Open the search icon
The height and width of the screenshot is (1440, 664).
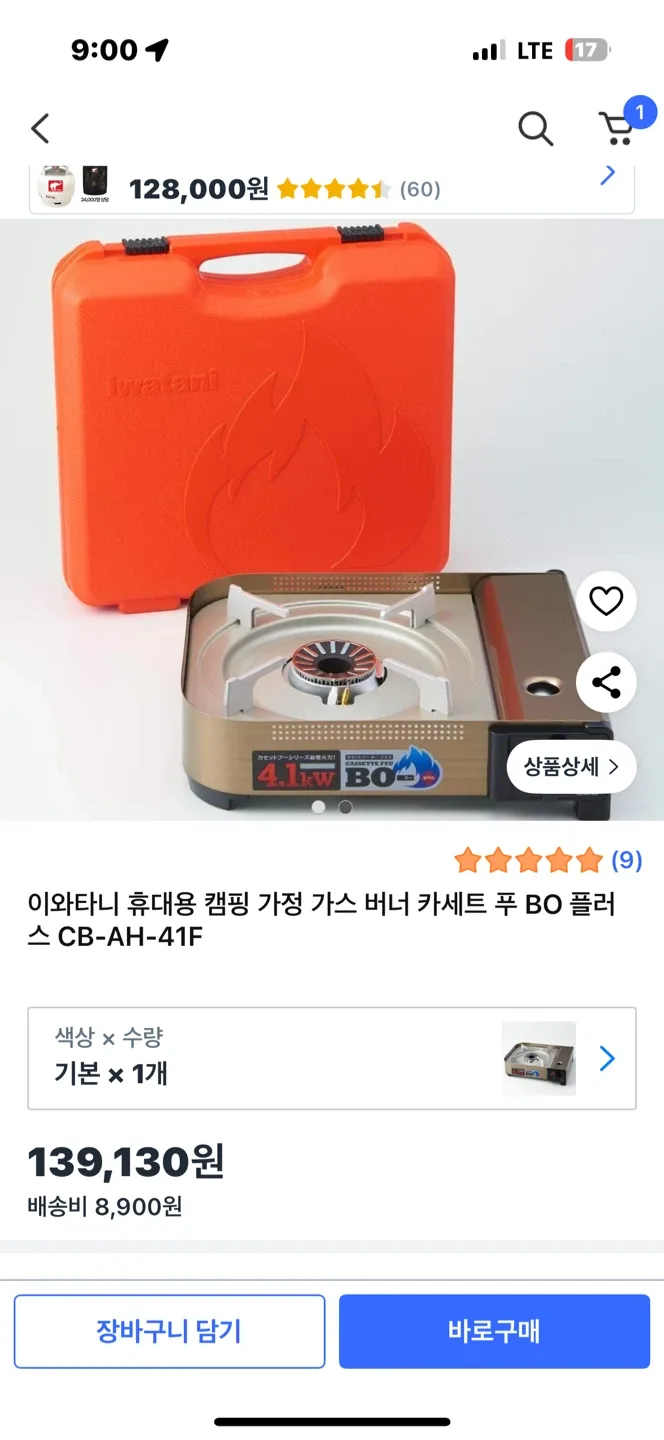click(535, 129)
